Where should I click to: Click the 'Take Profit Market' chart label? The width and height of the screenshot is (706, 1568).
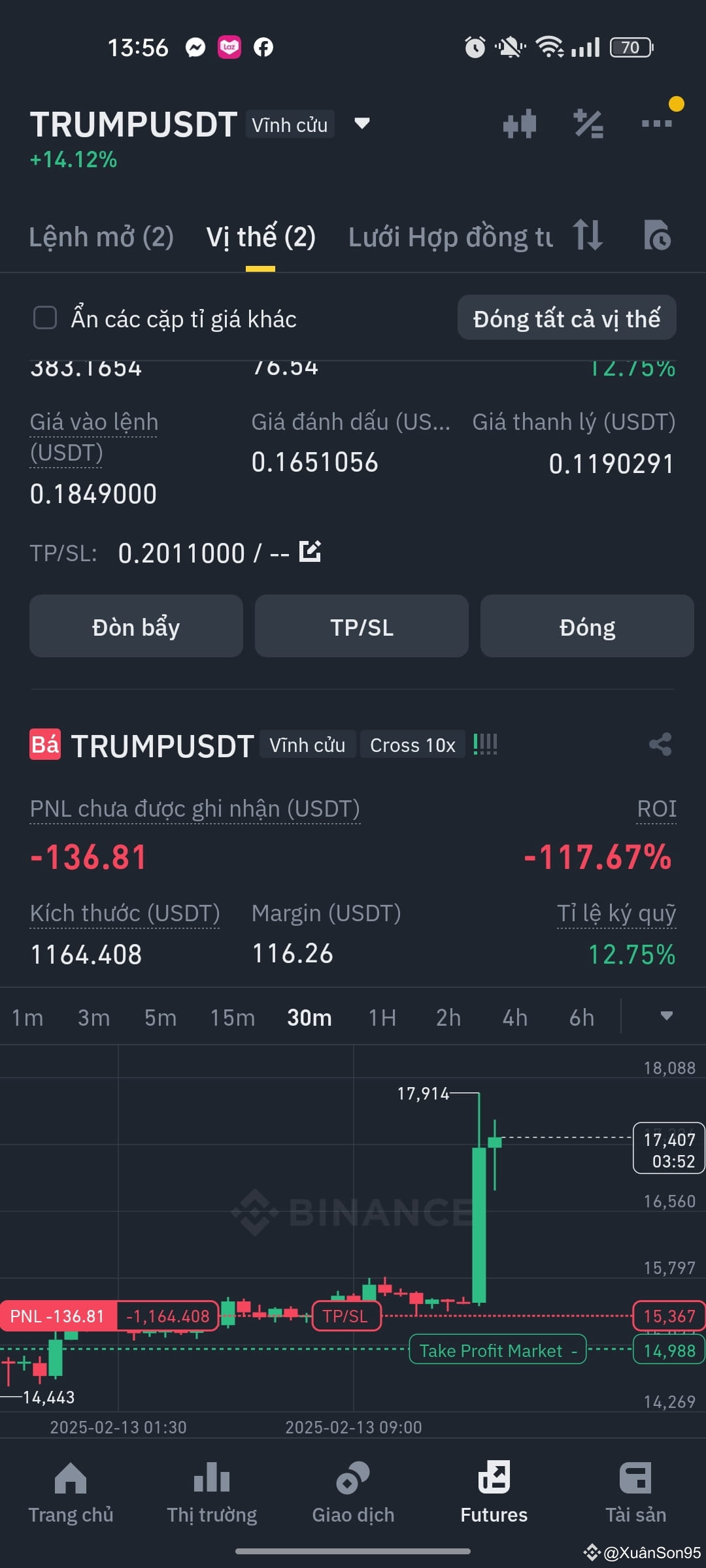[497, 1350]
